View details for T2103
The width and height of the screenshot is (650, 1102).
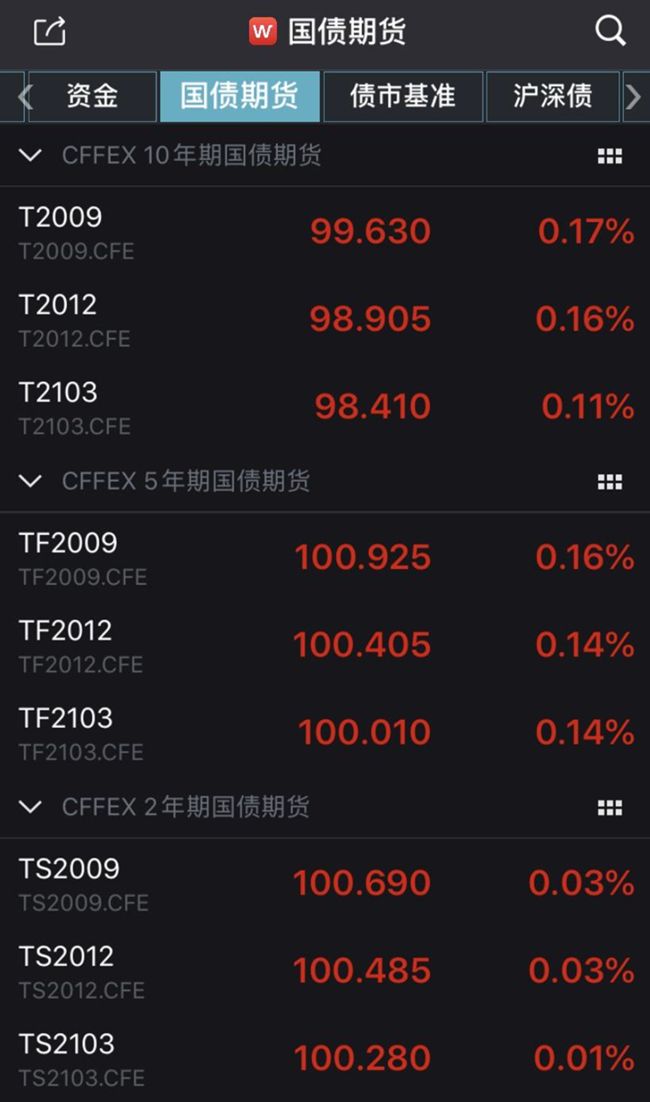[325, 408]
